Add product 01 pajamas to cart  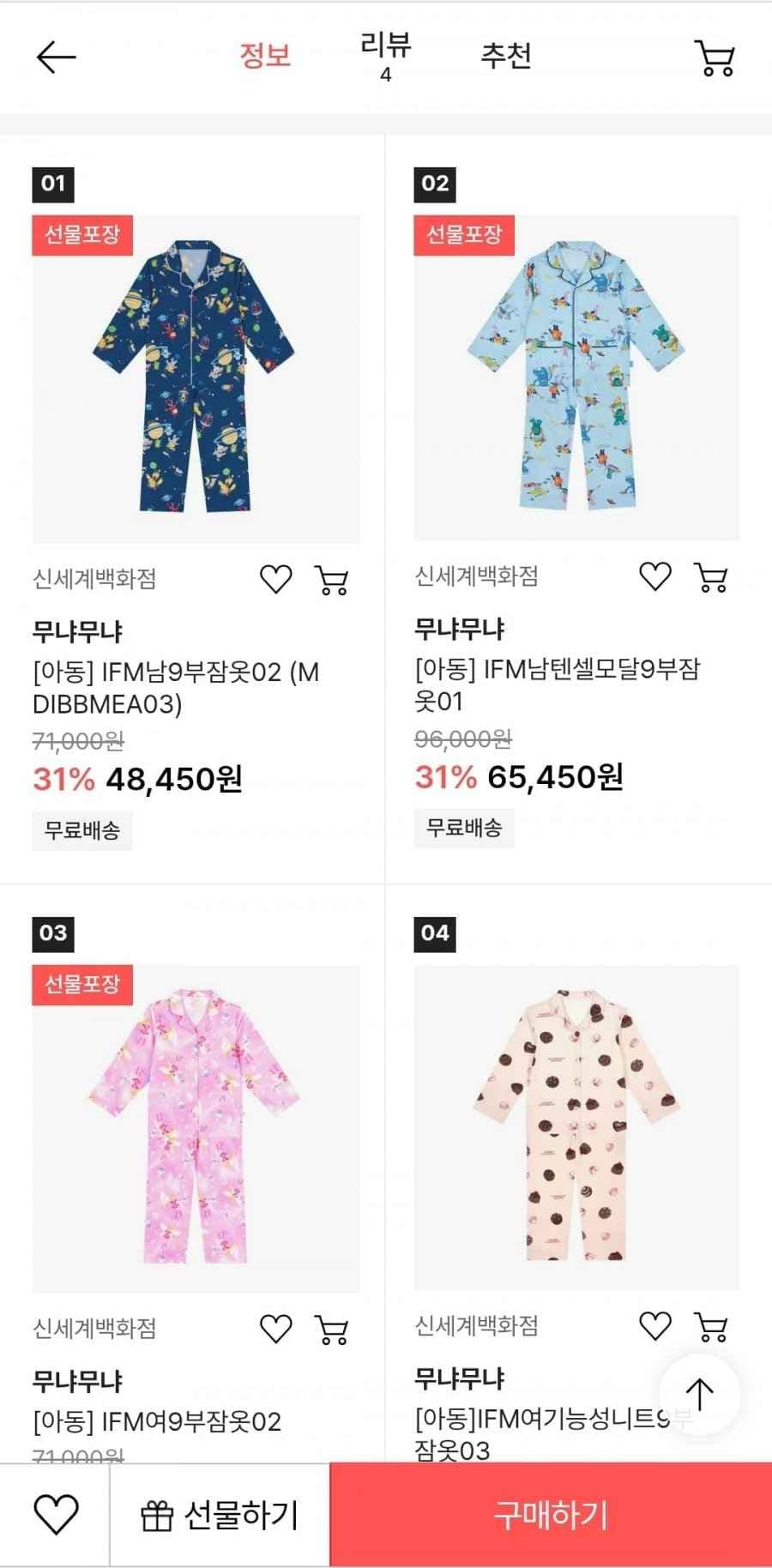[x=330, y=580]
